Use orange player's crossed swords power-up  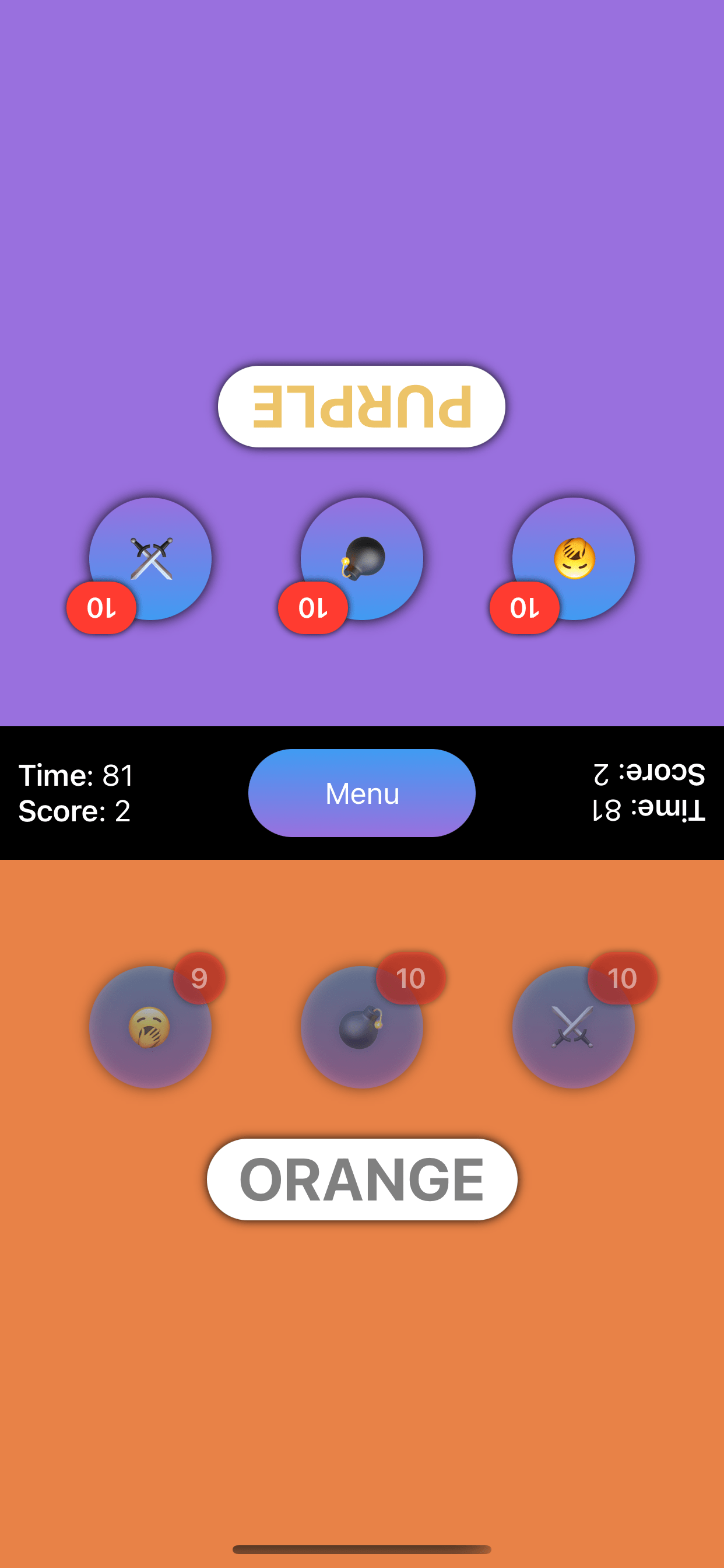pyautogui.click(x=574, y=1027)
